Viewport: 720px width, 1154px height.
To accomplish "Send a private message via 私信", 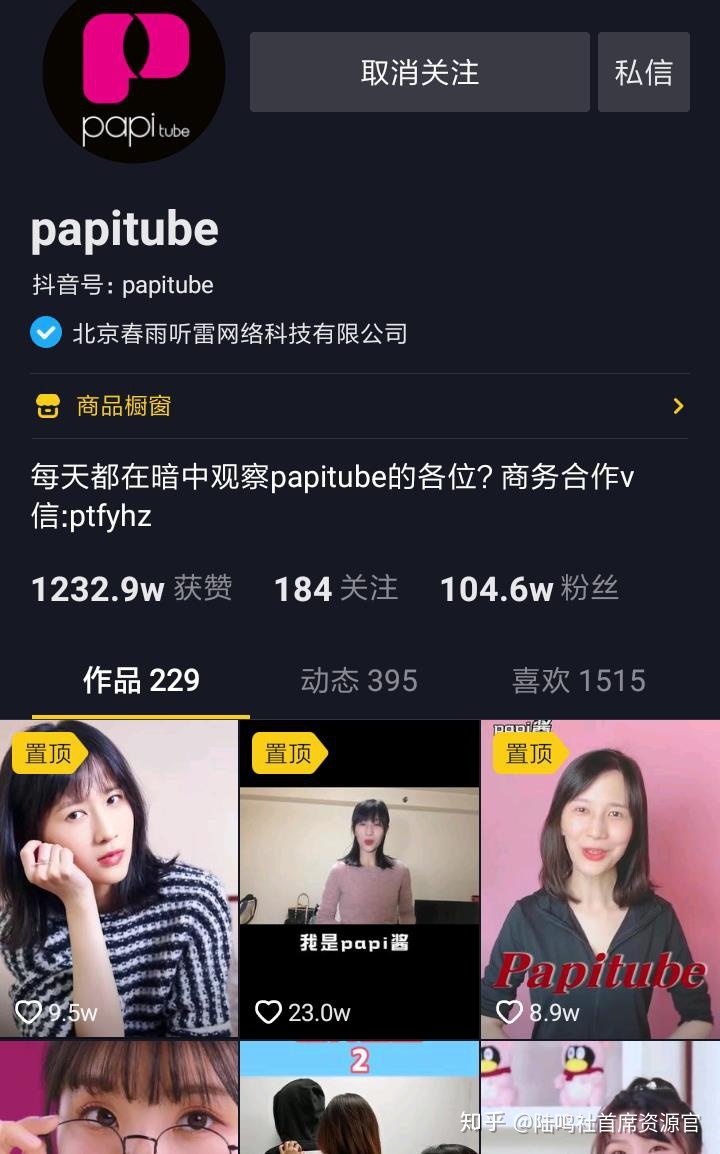I will pyautogui.click(x=643, y=72).
